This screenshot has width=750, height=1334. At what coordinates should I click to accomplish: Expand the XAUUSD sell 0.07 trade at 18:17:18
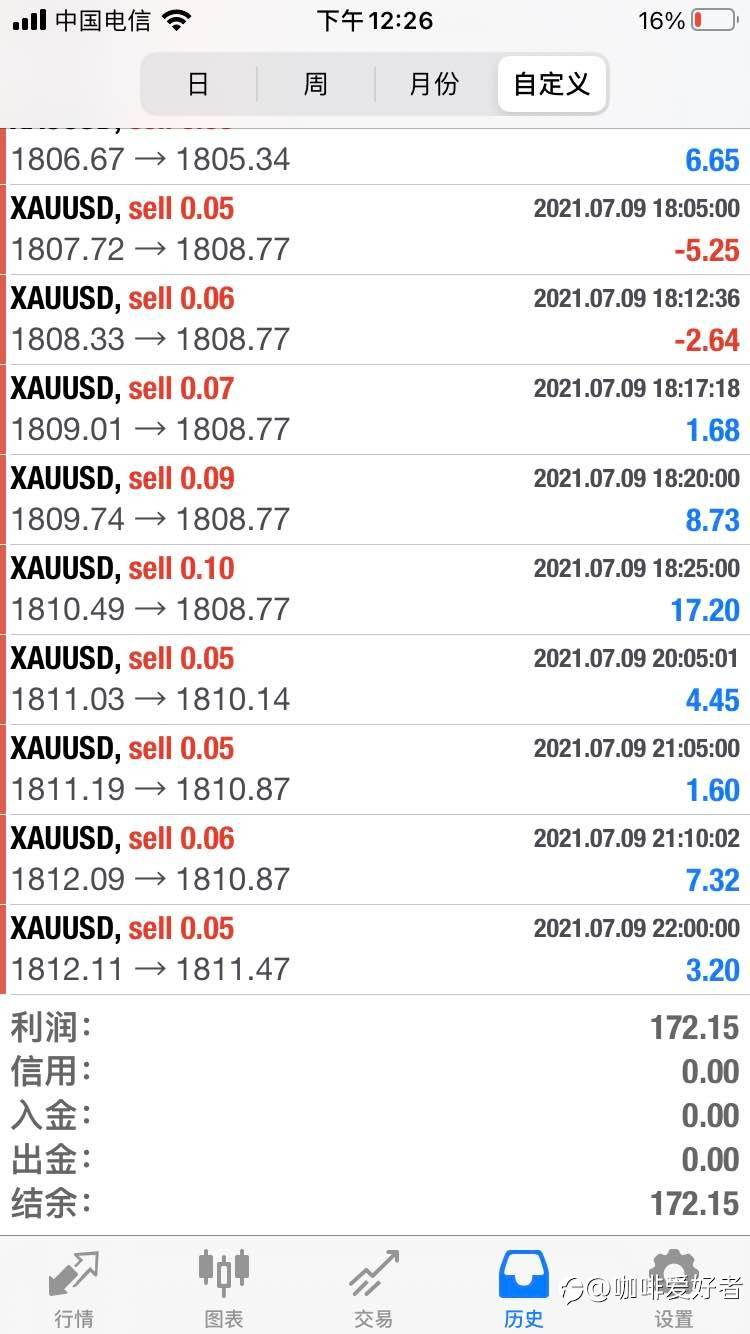(x=375, y=409)
